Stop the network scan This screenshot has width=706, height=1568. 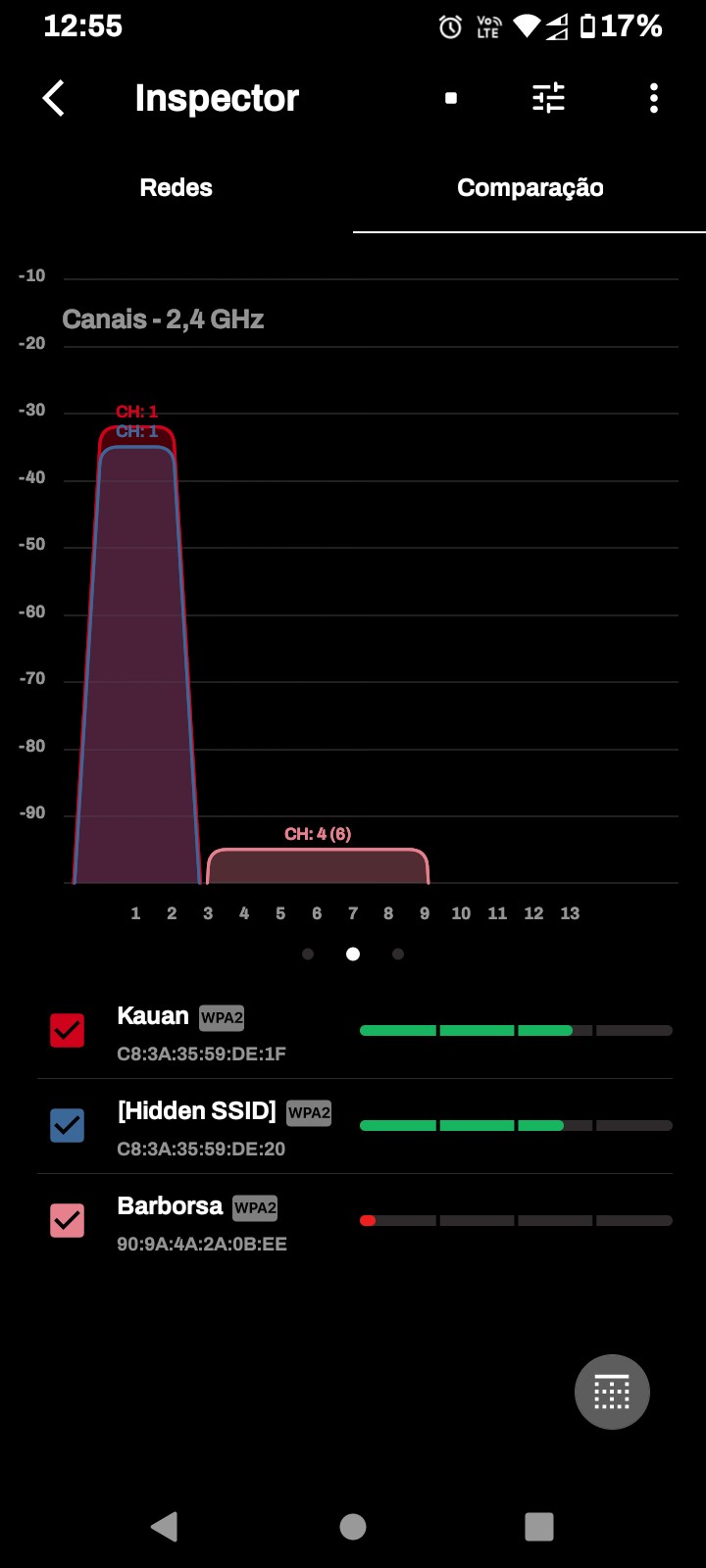point(451,98)
